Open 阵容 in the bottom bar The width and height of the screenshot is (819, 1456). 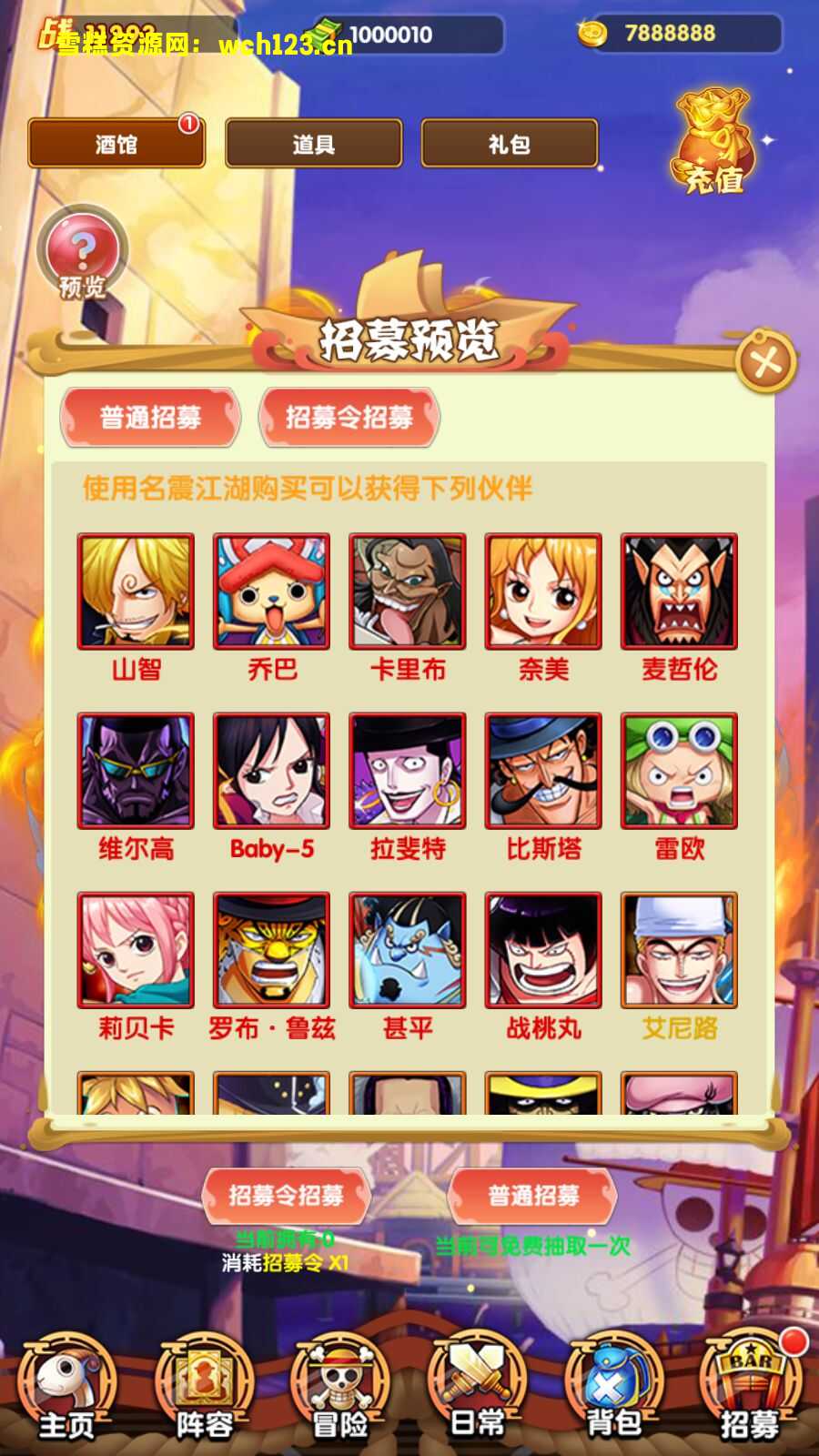tap(204, 1388)
